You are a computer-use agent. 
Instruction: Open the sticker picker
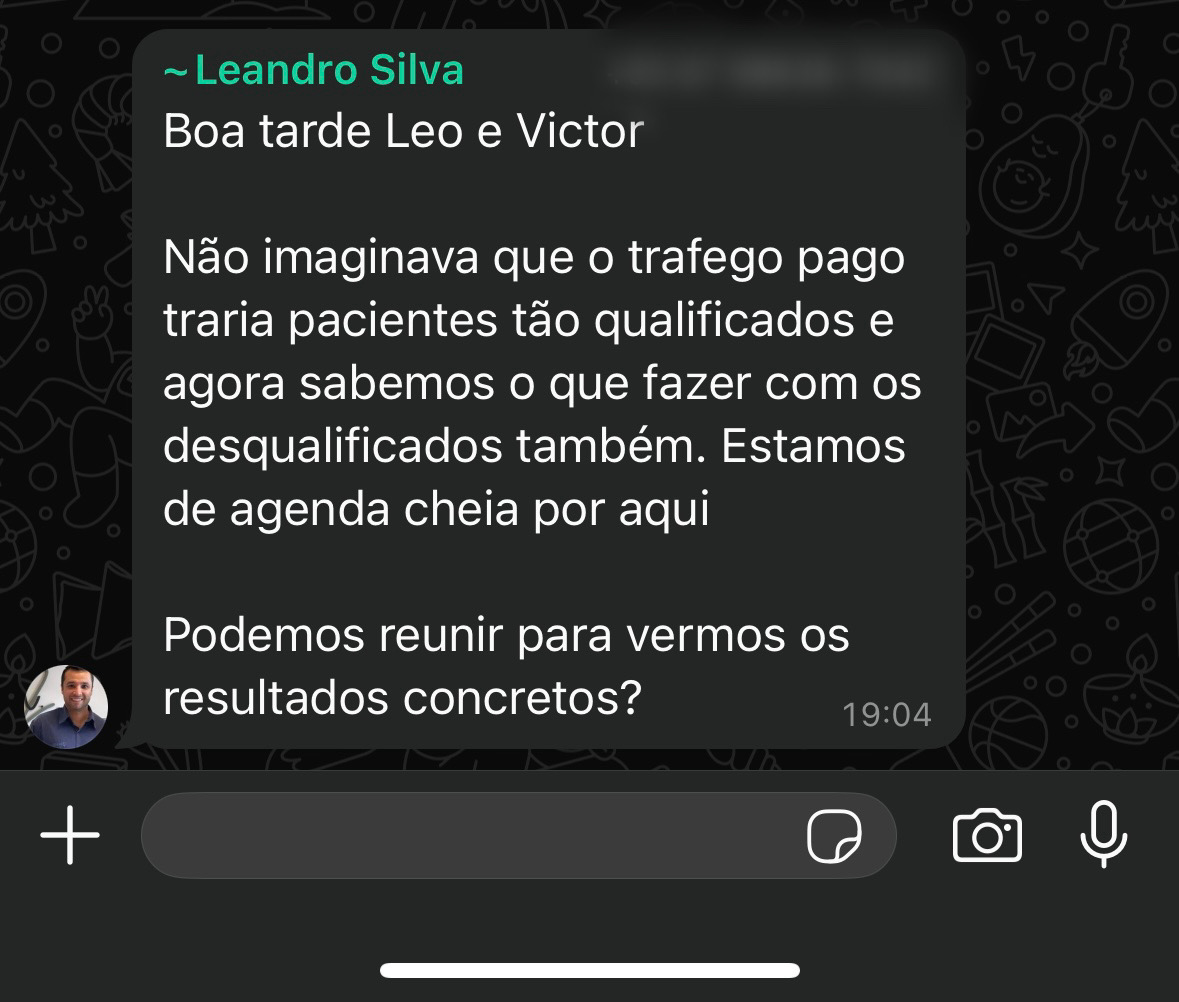[x=834, y=836]
